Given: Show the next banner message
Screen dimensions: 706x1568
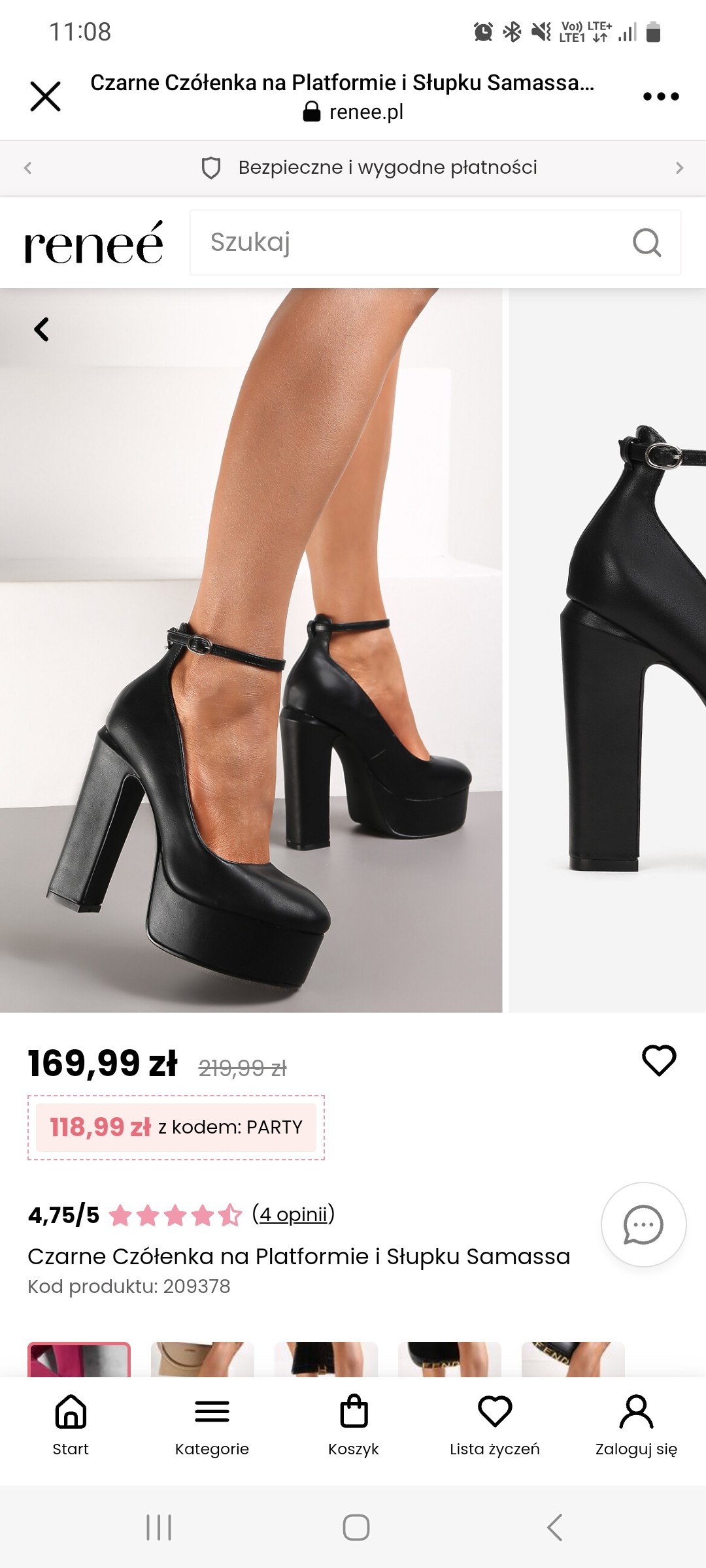Looking at the screenshot, I should pos(679,168).
